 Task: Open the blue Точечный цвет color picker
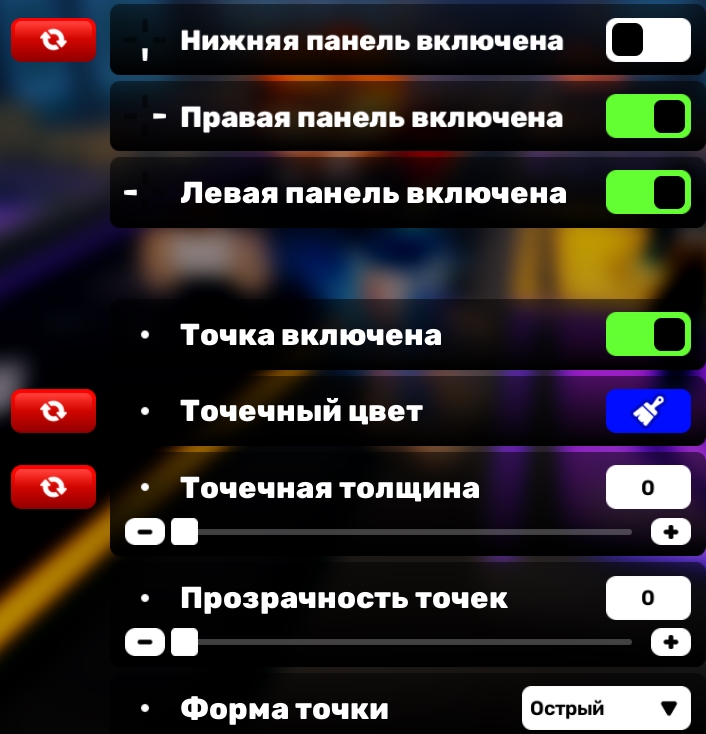(x=648, y=411)
